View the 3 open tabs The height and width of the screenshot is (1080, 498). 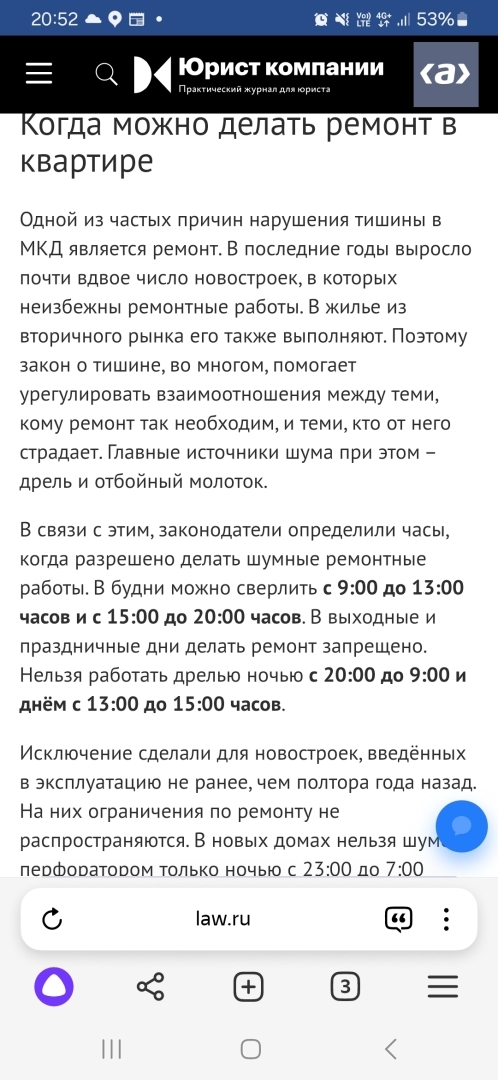pyautogui.click(x=345, y=987)
